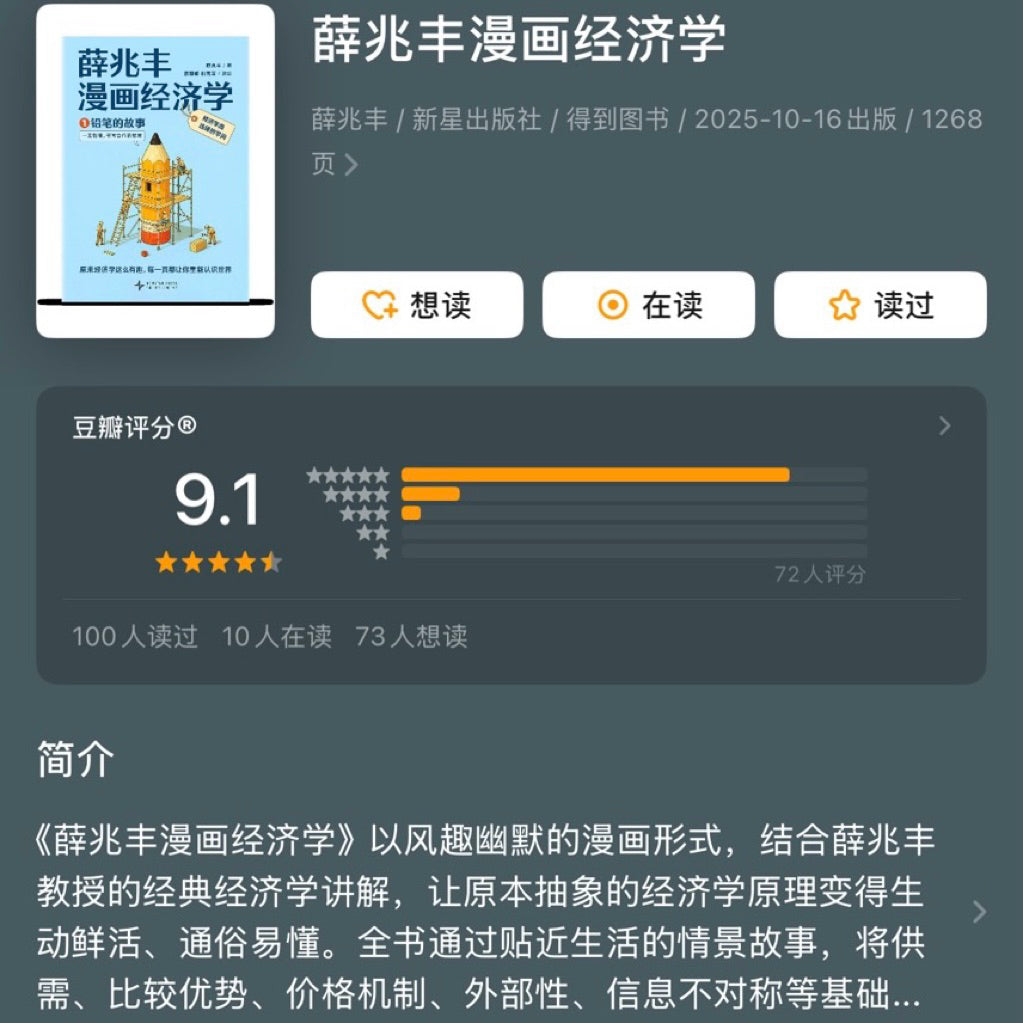The image size is (1023, 1023).
Task: Mark the book as 想读
Action: 416,305
